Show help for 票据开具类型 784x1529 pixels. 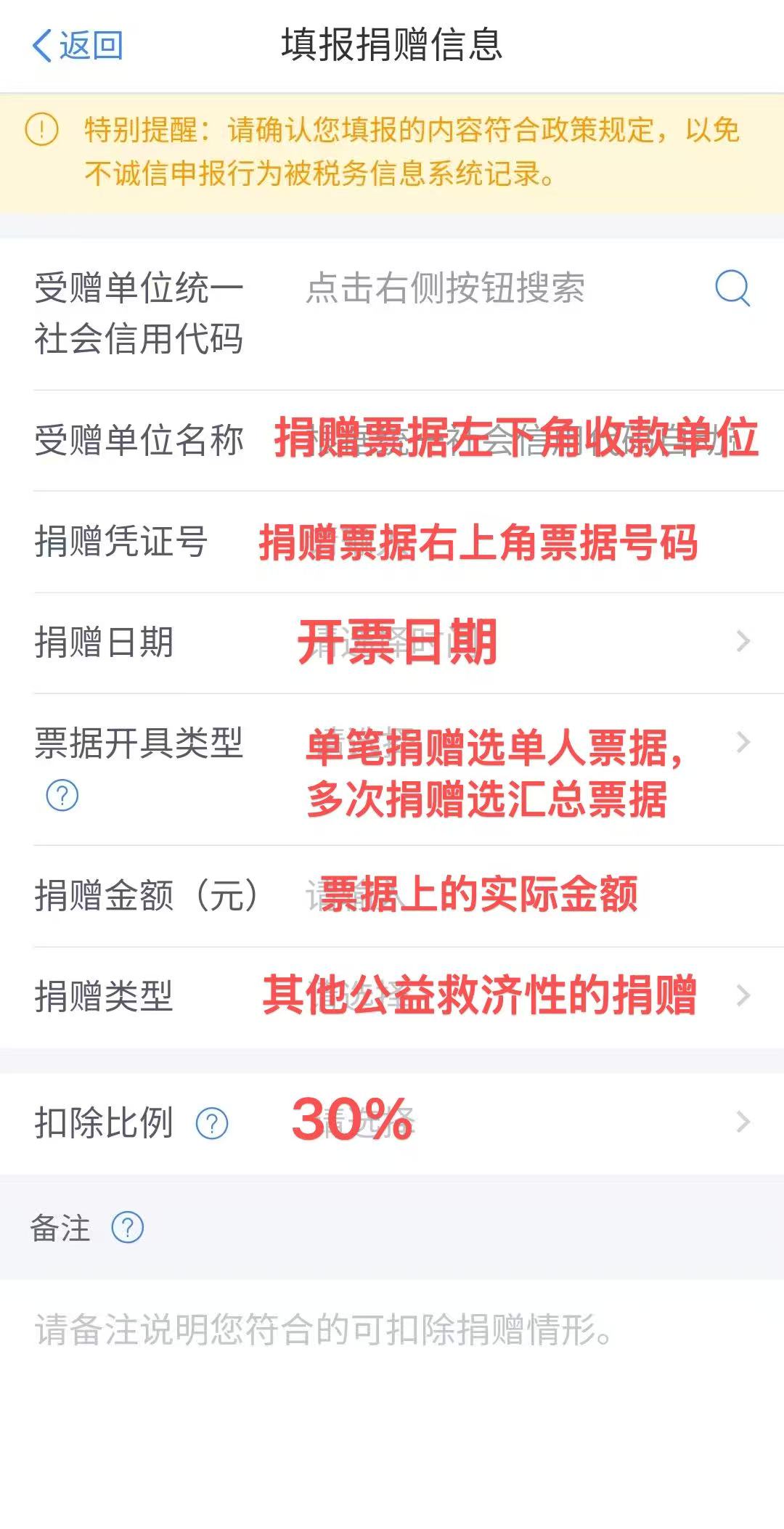(x=62, y=796)
